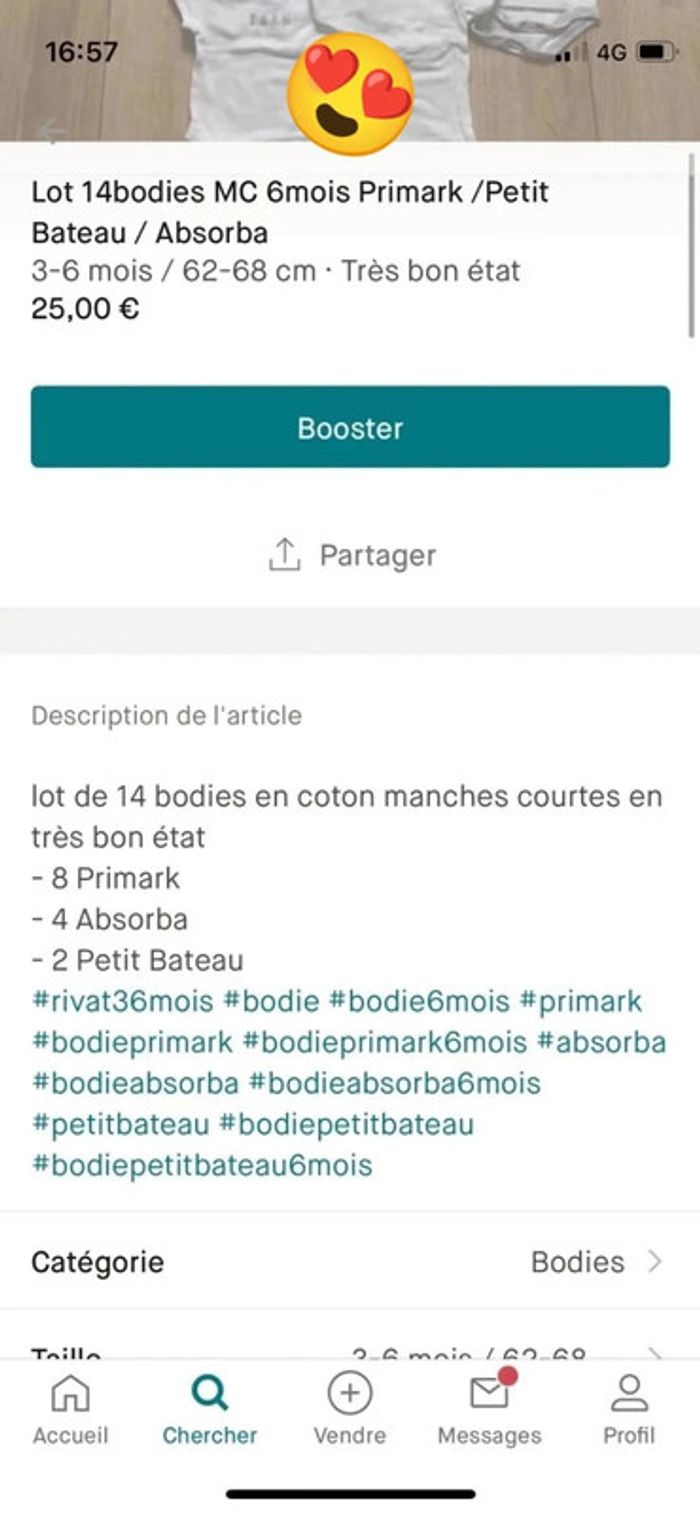700x1514 pixels.
Task: Open the Catégorie Bodies row
Action: (x=350, y=1262)
